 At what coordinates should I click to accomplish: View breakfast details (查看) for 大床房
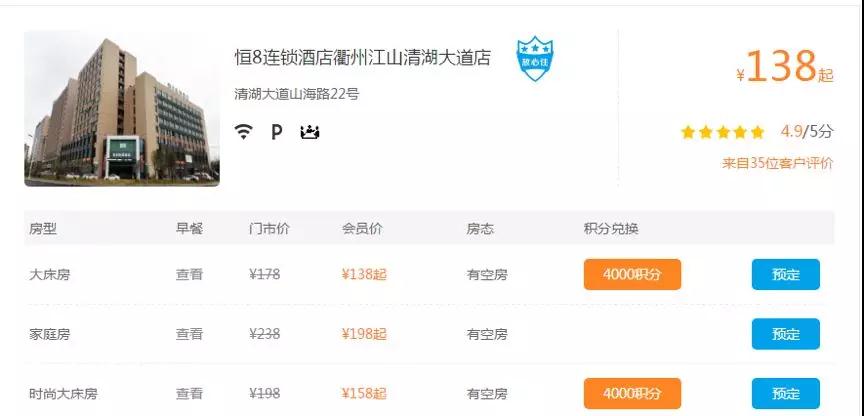(x=189, y=275)
